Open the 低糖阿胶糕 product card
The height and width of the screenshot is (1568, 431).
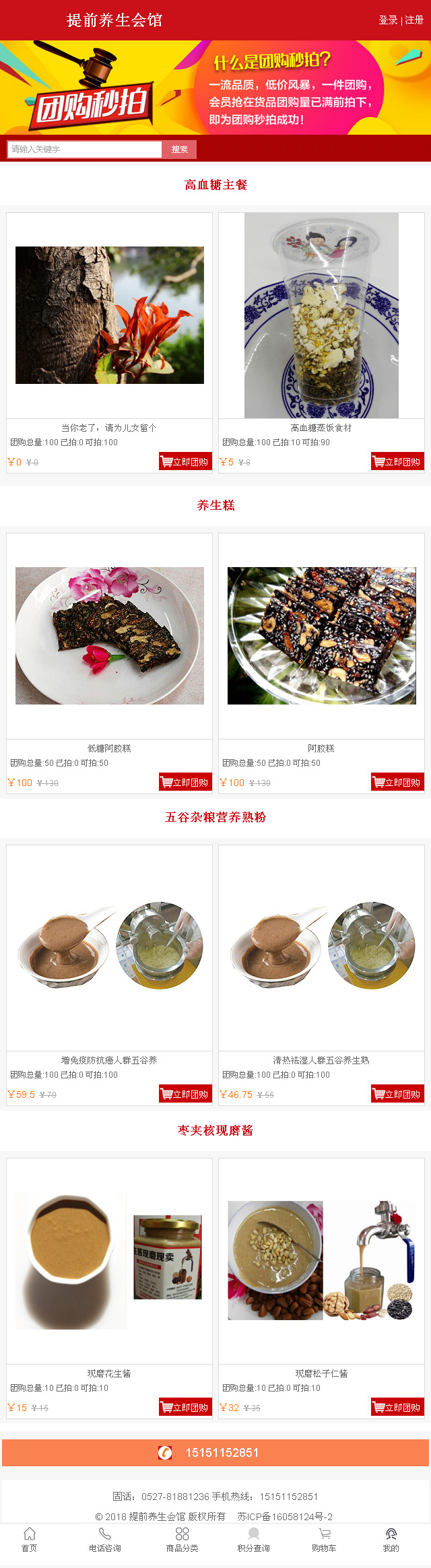pos(109,636)
